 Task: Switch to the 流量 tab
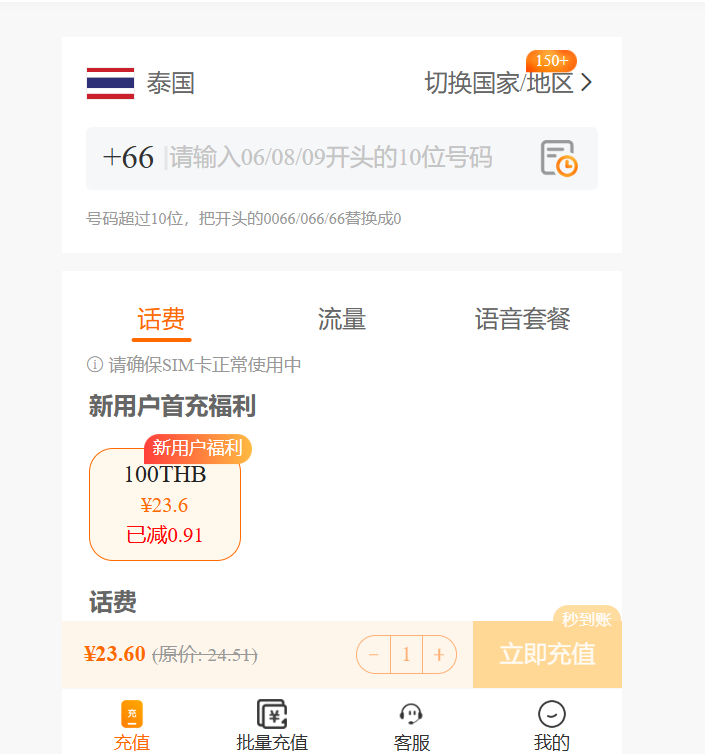[342, 319]
